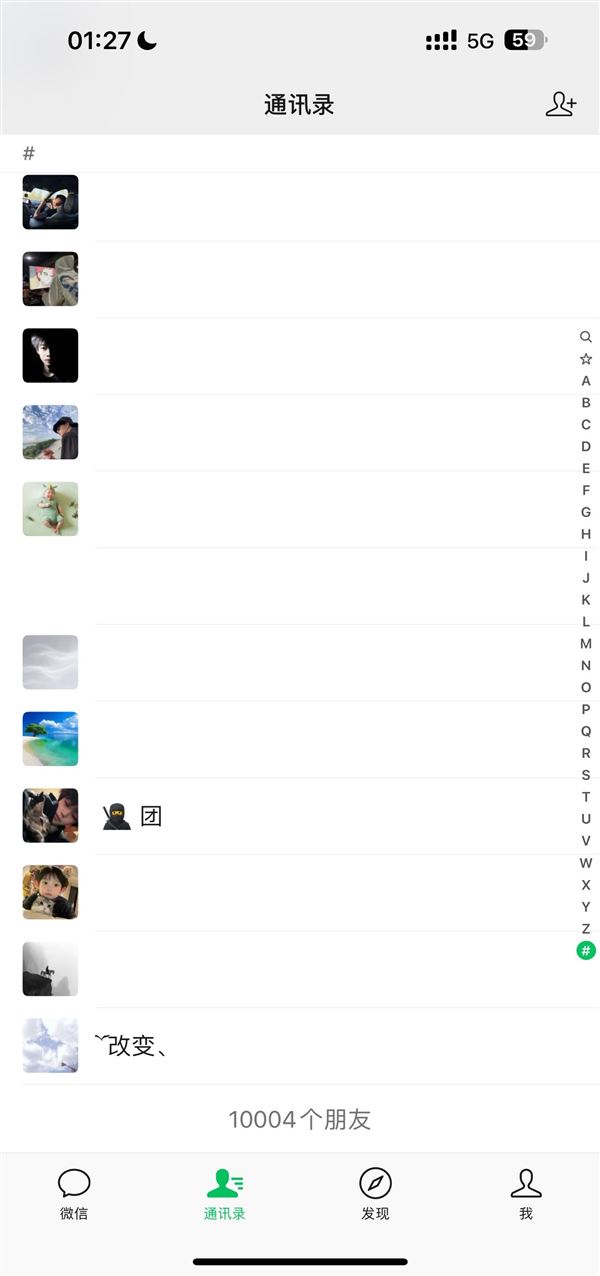Open the 发现 tab
600x1276 pixels.
click(375, 1194)
